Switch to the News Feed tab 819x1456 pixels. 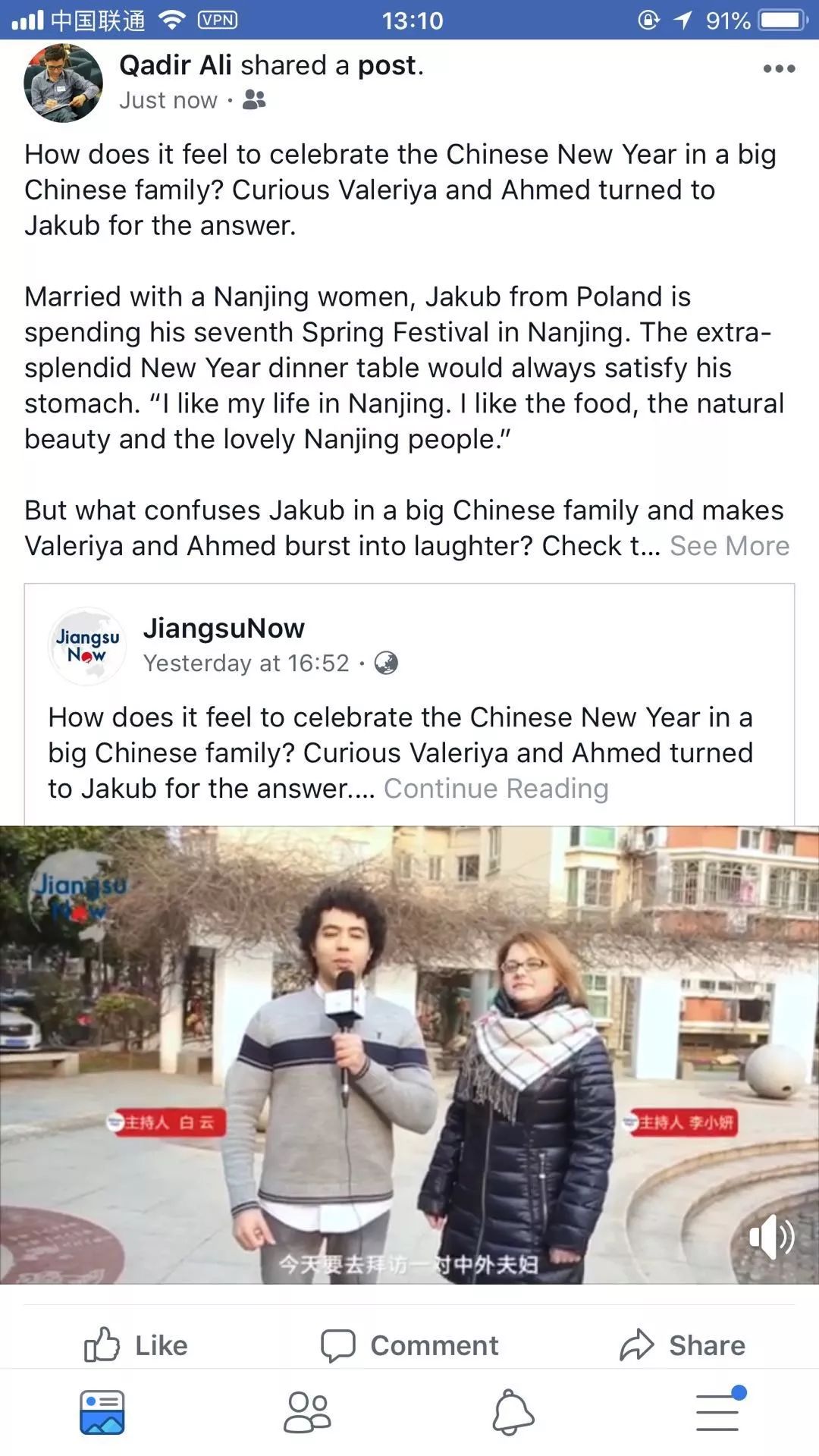[x=102, y=1412]
